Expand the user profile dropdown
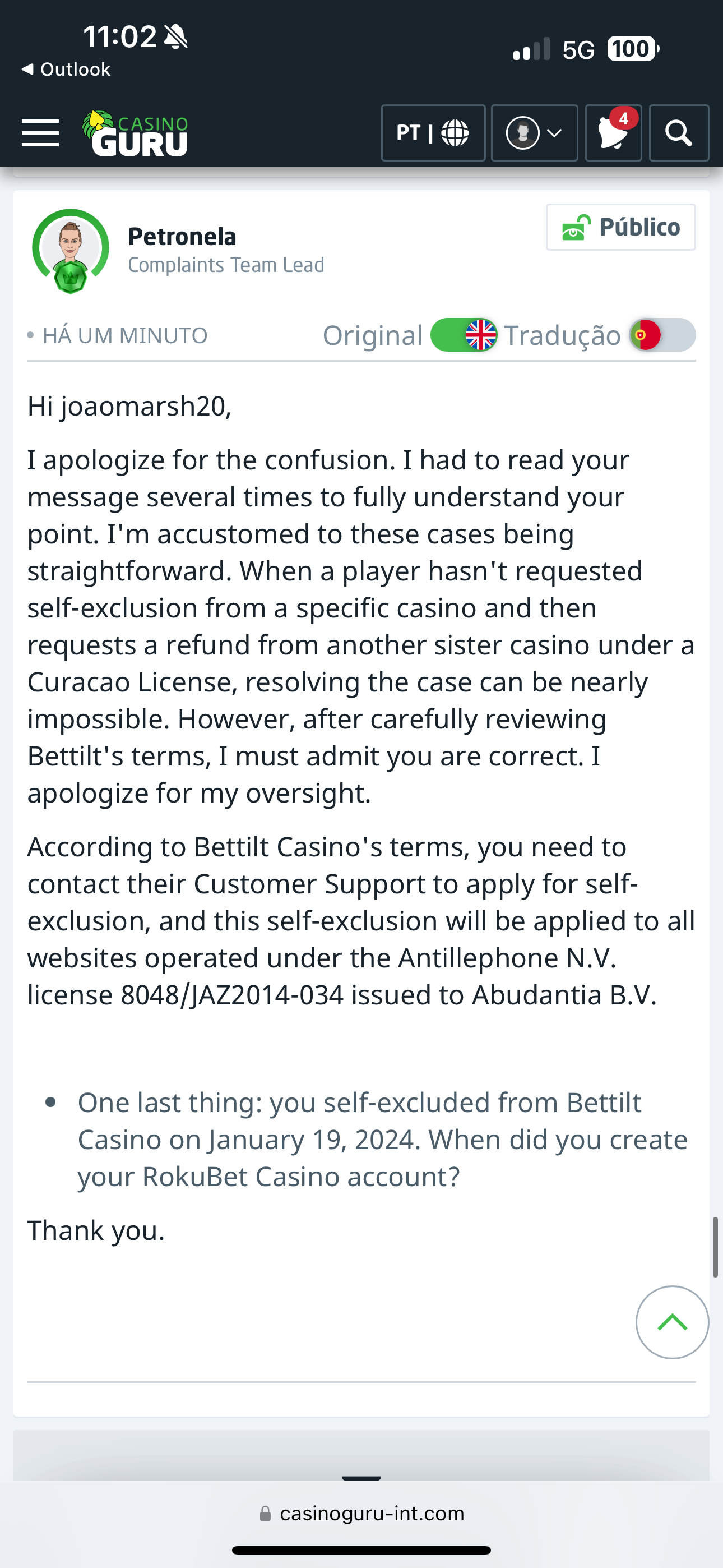This screenshot has width=723, height=1568. point(534,133)
